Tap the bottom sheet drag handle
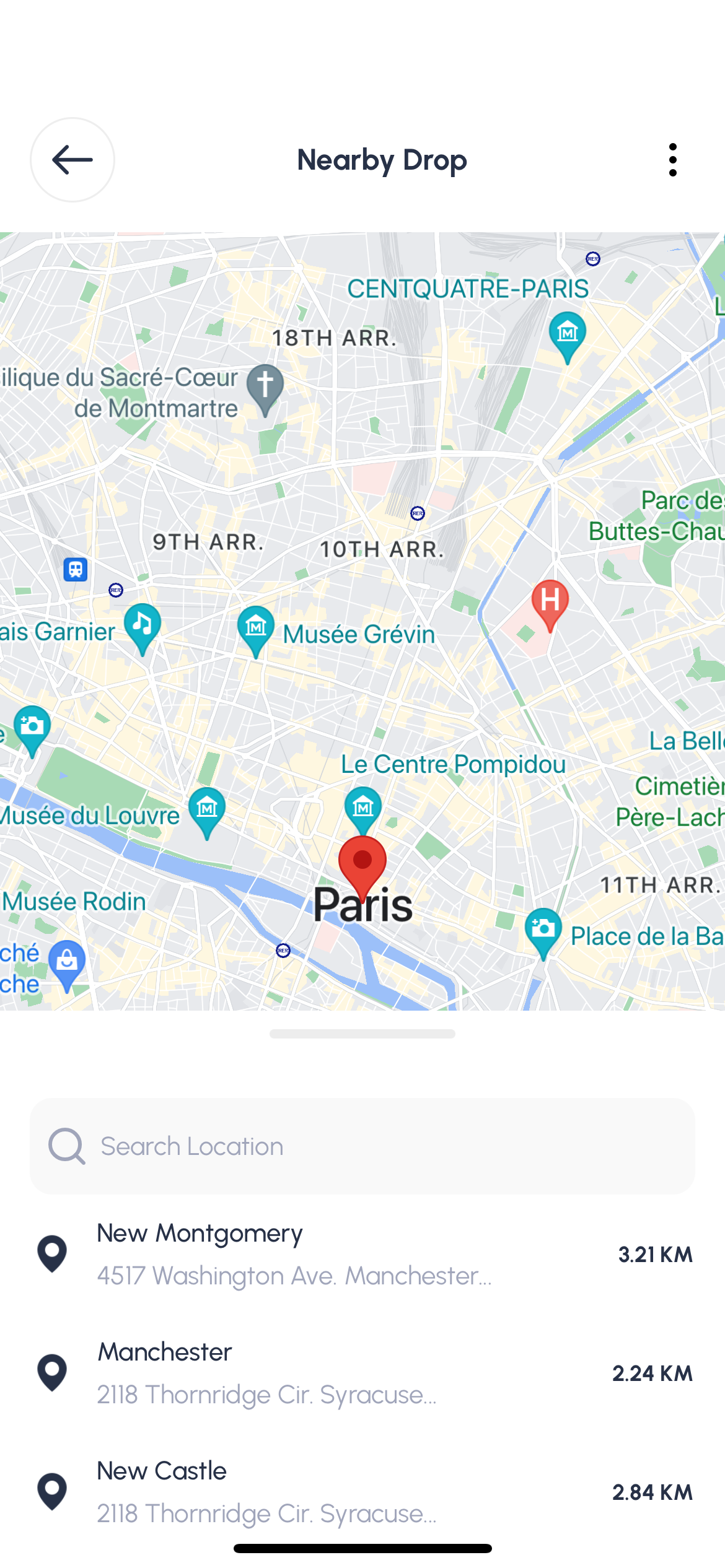725x1568 pixels. tap(362, 1034)
